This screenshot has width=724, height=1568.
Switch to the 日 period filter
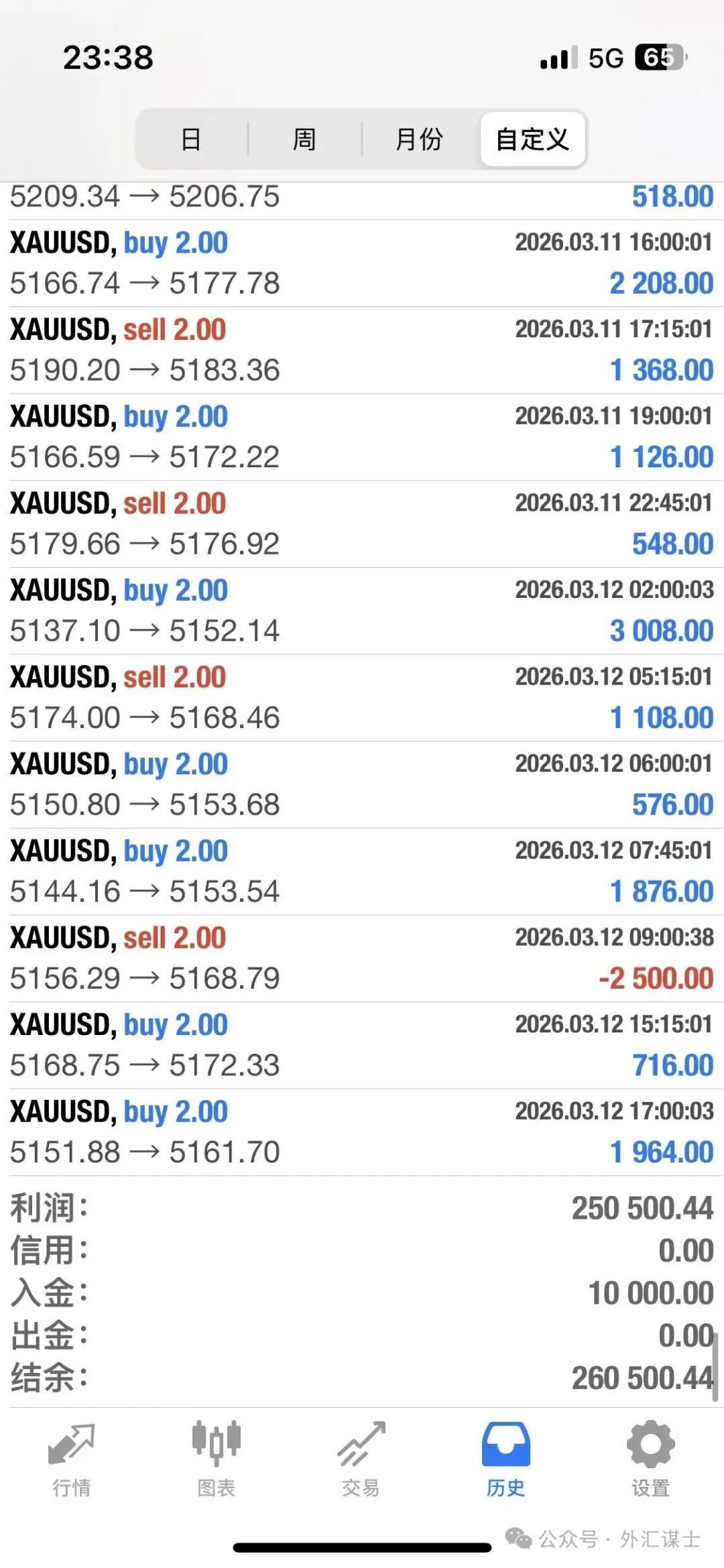point(191,139)
